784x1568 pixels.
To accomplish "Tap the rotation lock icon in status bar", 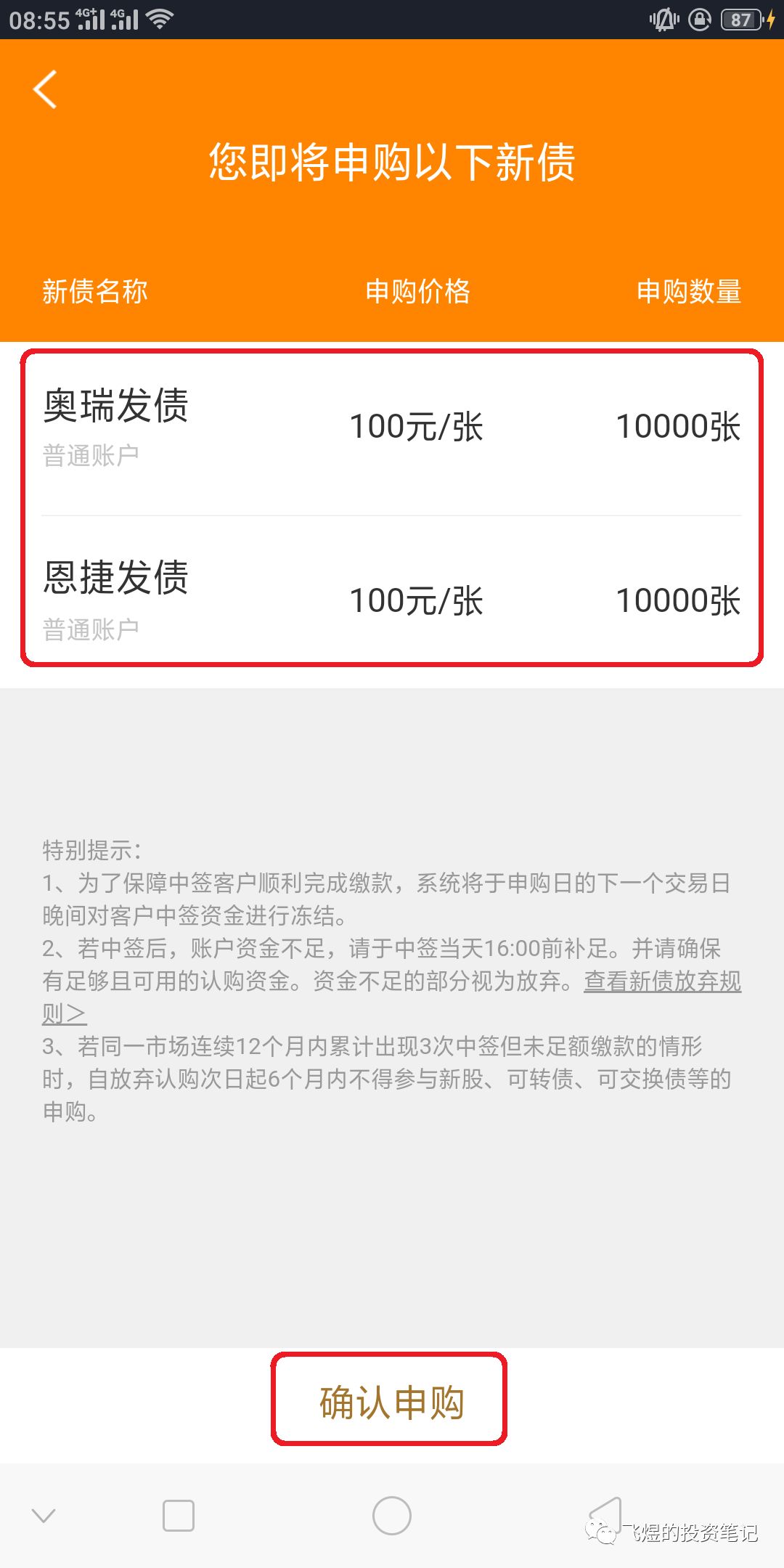I will (x=698, y=20).
